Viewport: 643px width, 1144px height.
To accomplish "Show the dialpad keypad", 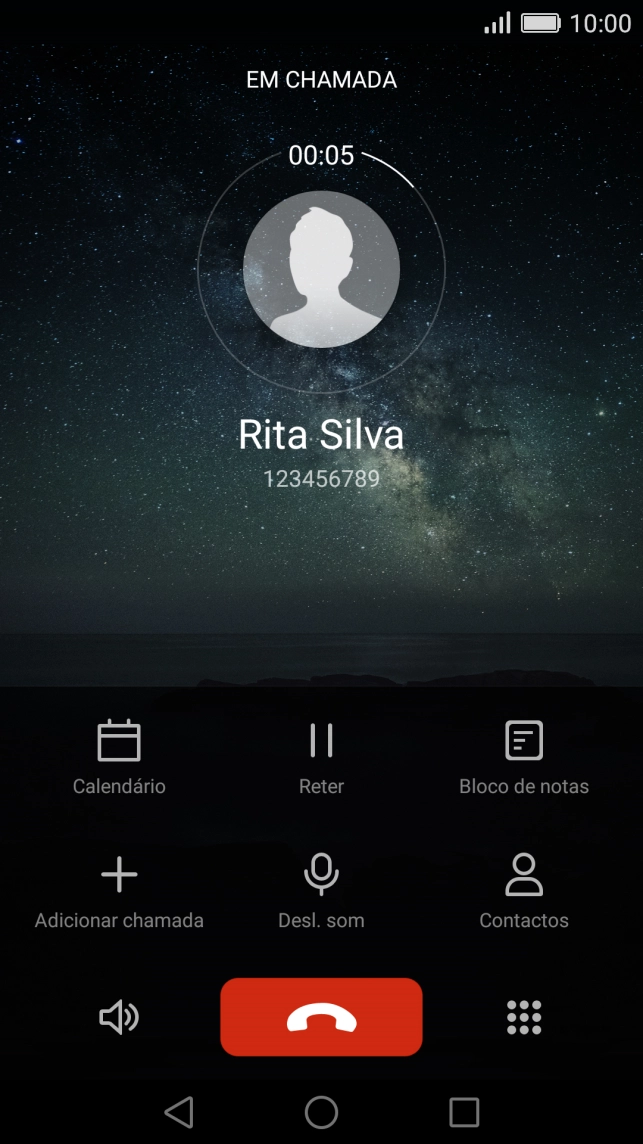I will coord(523,1018).
